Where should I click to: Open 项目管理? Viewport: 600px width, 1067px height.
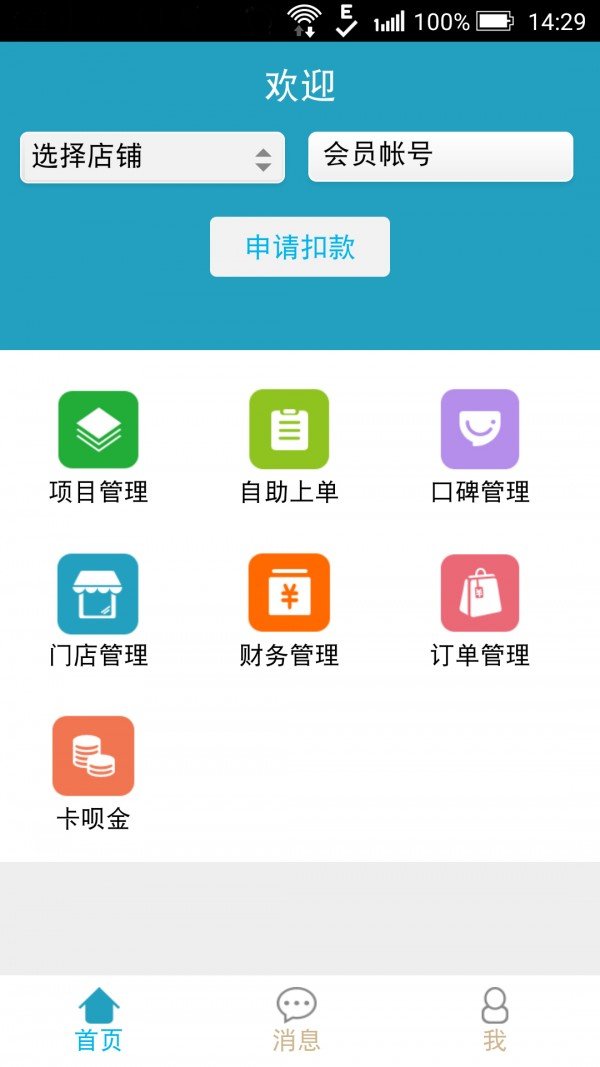tap(98, 447)
